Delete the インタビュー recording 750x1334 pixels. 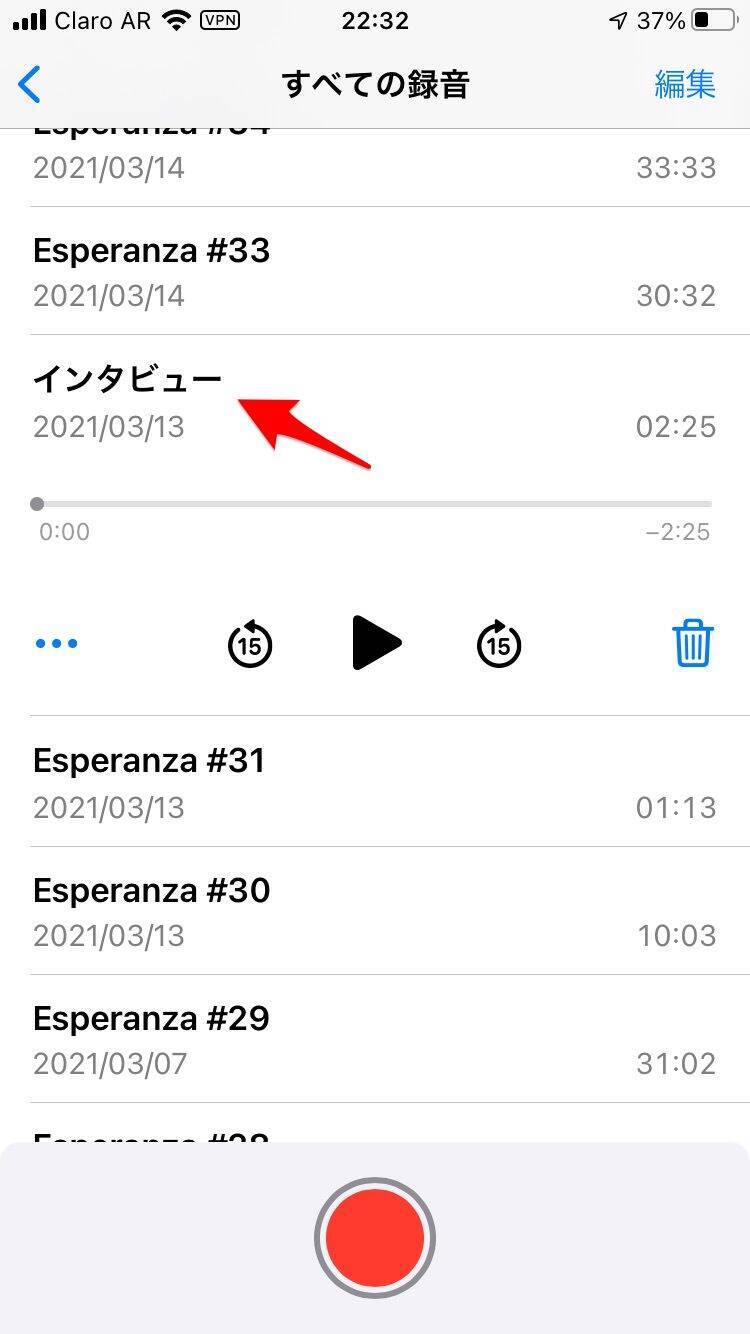(x=692, y=643)
